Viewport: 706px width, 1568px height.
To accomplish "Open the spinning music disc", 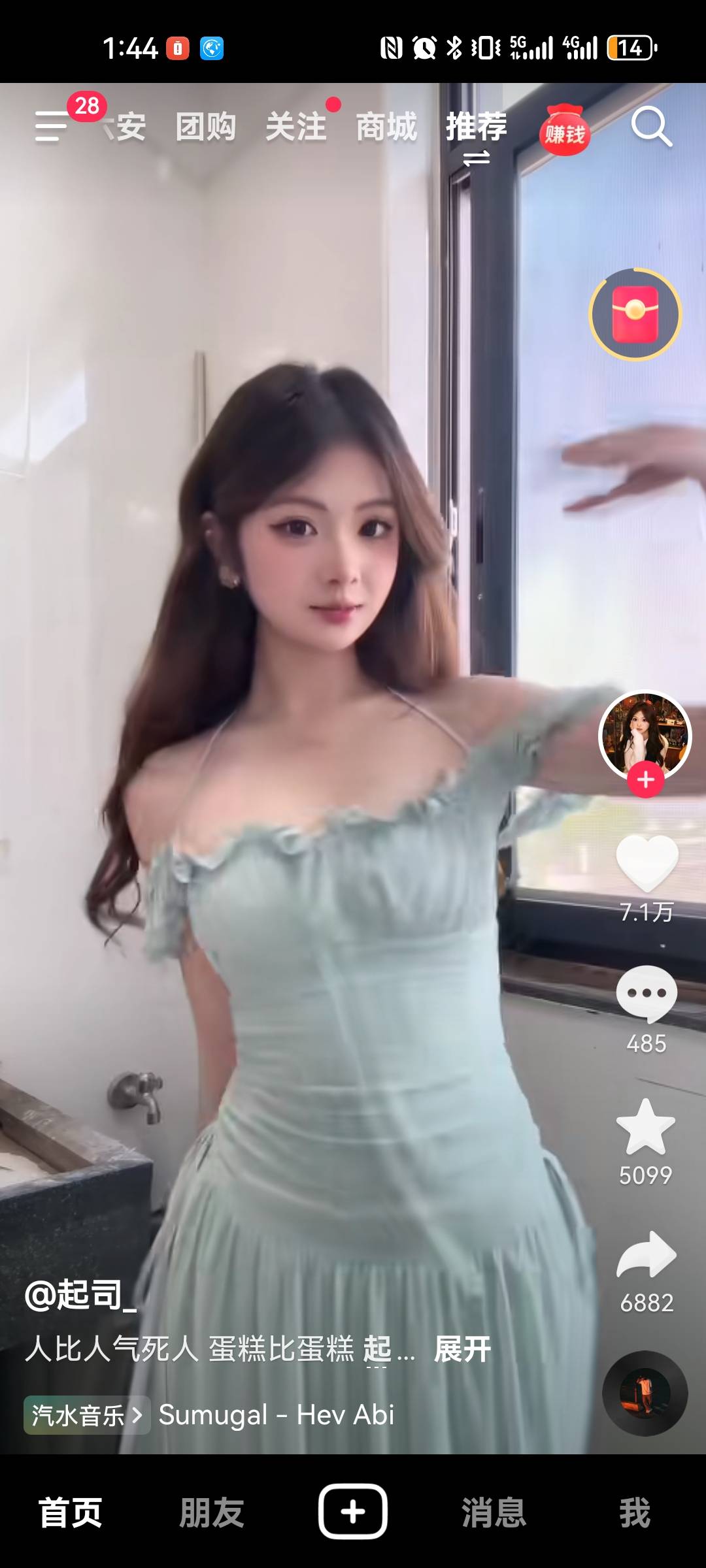I will pos(645,1393).
